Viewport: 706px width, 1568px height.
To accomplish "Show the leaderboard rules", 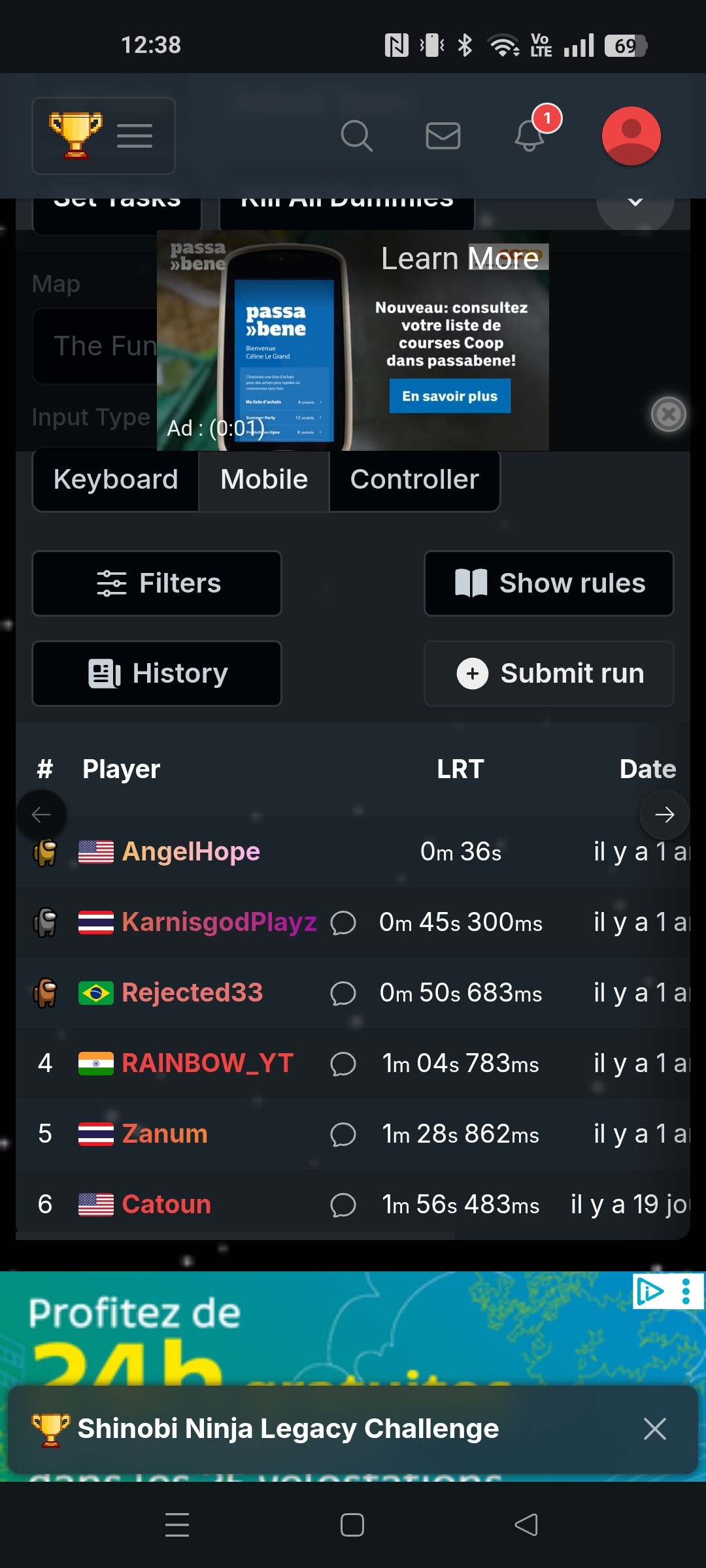I will pos(549,583).
